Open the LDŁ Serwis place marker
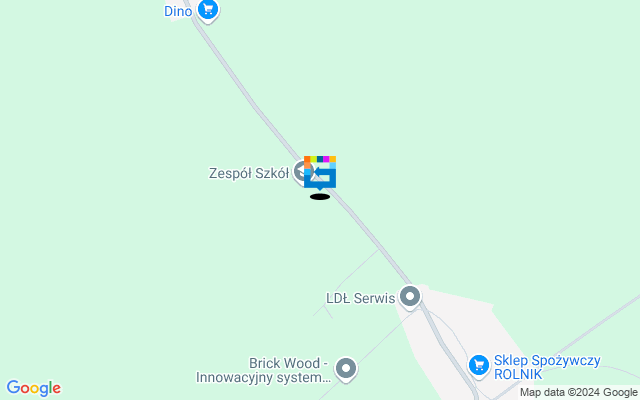The width and height of the screenshot is (640, 400). [x=409, y=297]
